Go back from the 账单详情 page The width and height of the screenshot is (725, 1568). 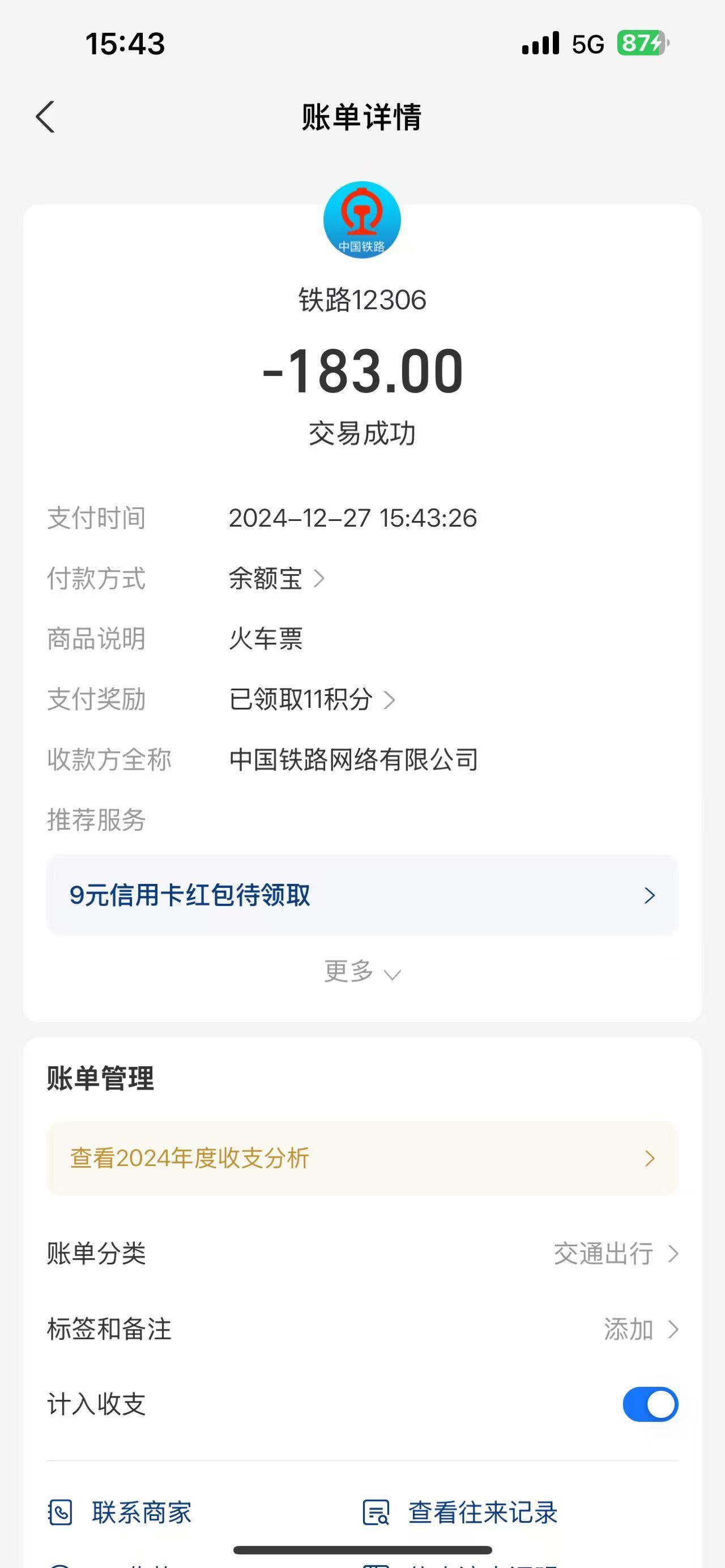pyautogui.click(x=46, y=117)
